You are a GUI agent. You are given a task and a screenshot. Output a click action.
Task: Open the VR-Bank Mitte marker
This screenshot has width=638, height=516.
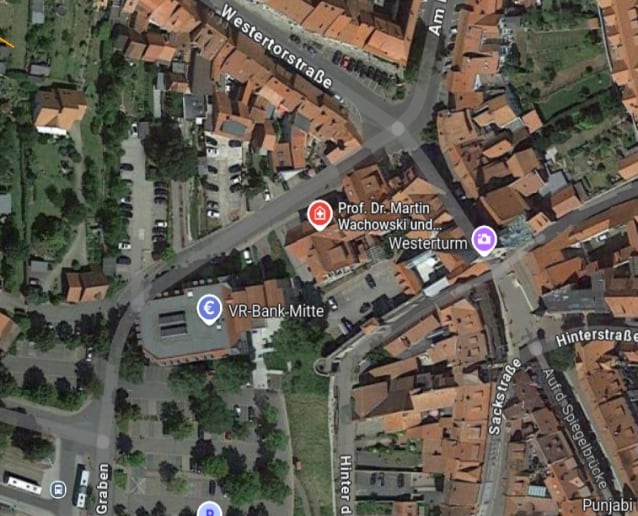coord(210,308)
